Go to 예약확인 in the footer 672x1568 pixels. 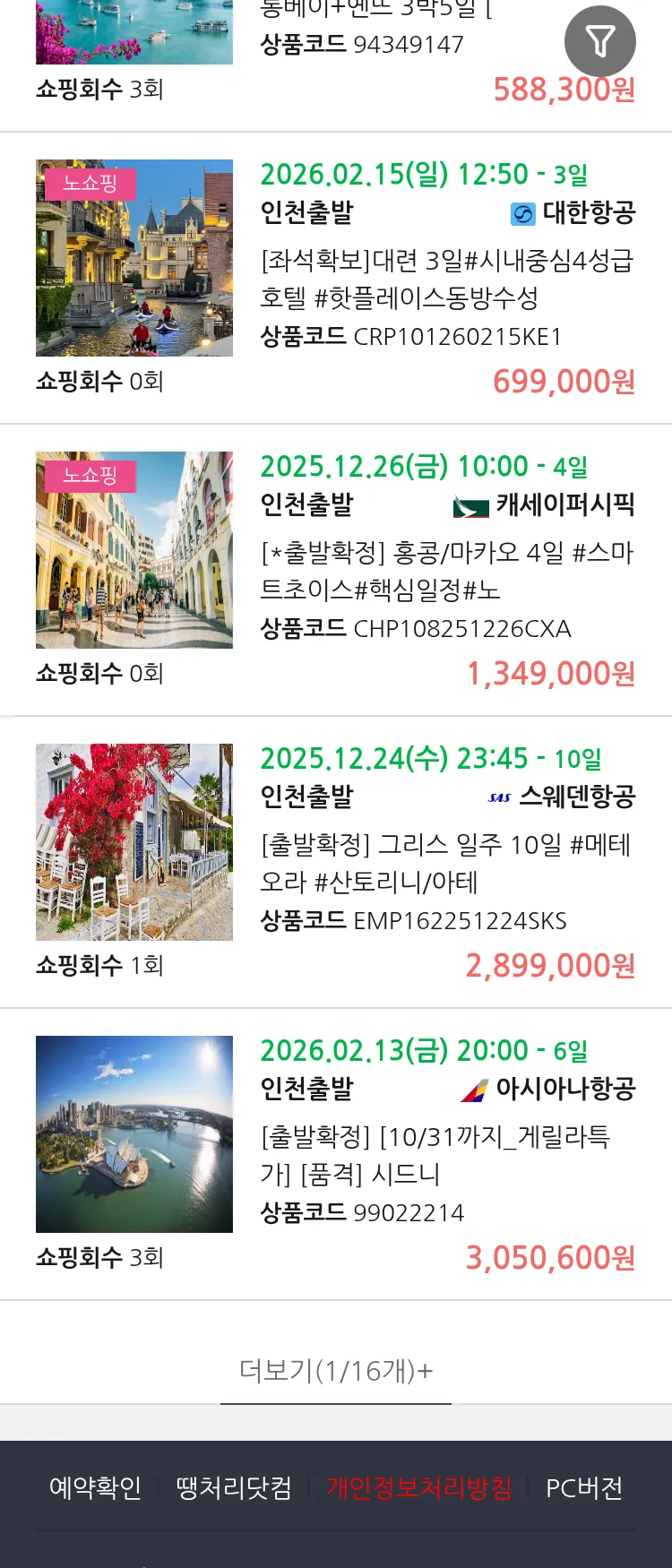95,1488
